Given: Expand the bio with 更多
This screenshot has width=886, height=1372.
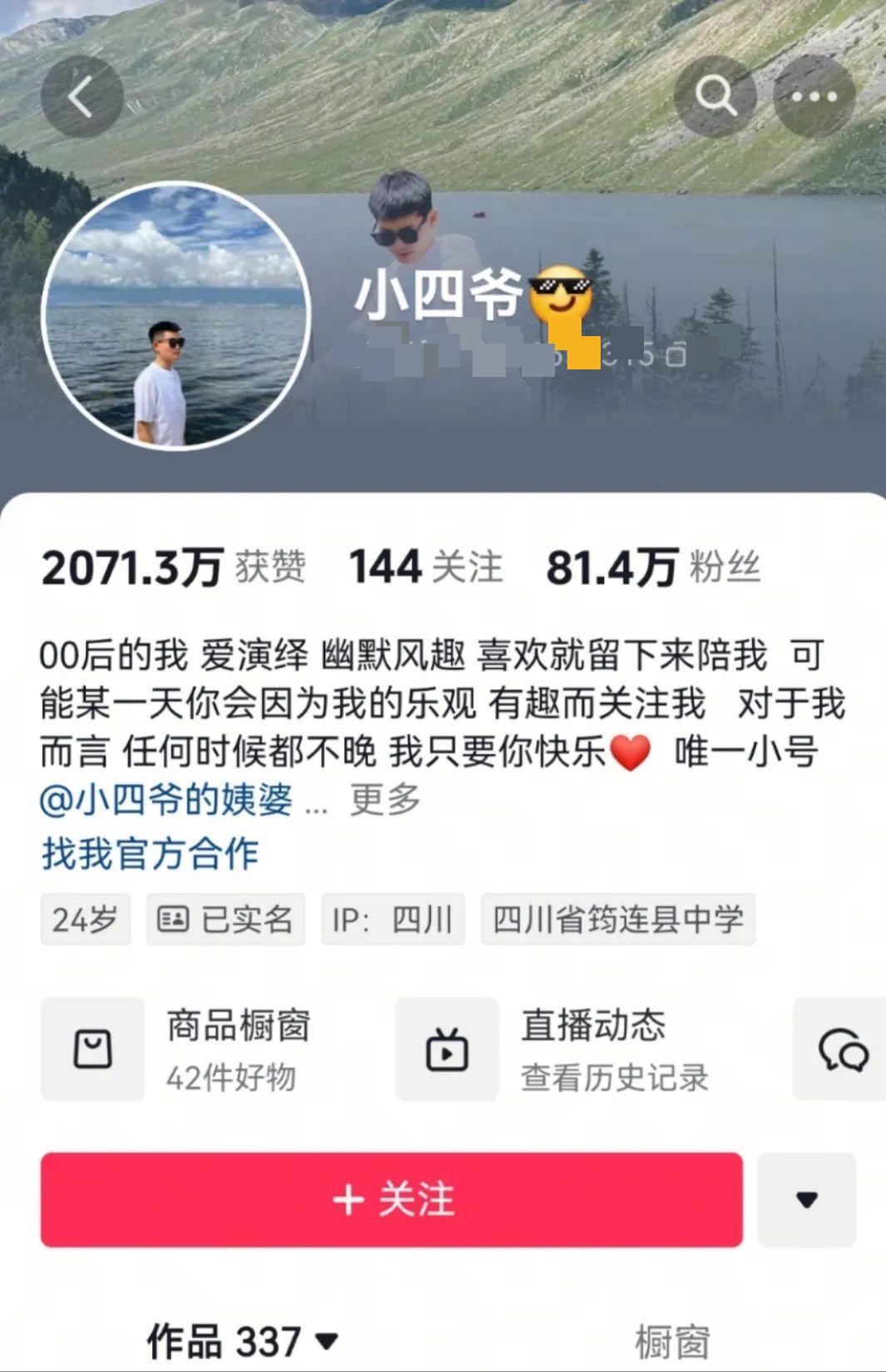Looking at the screenshot, I should click(384, 800).
